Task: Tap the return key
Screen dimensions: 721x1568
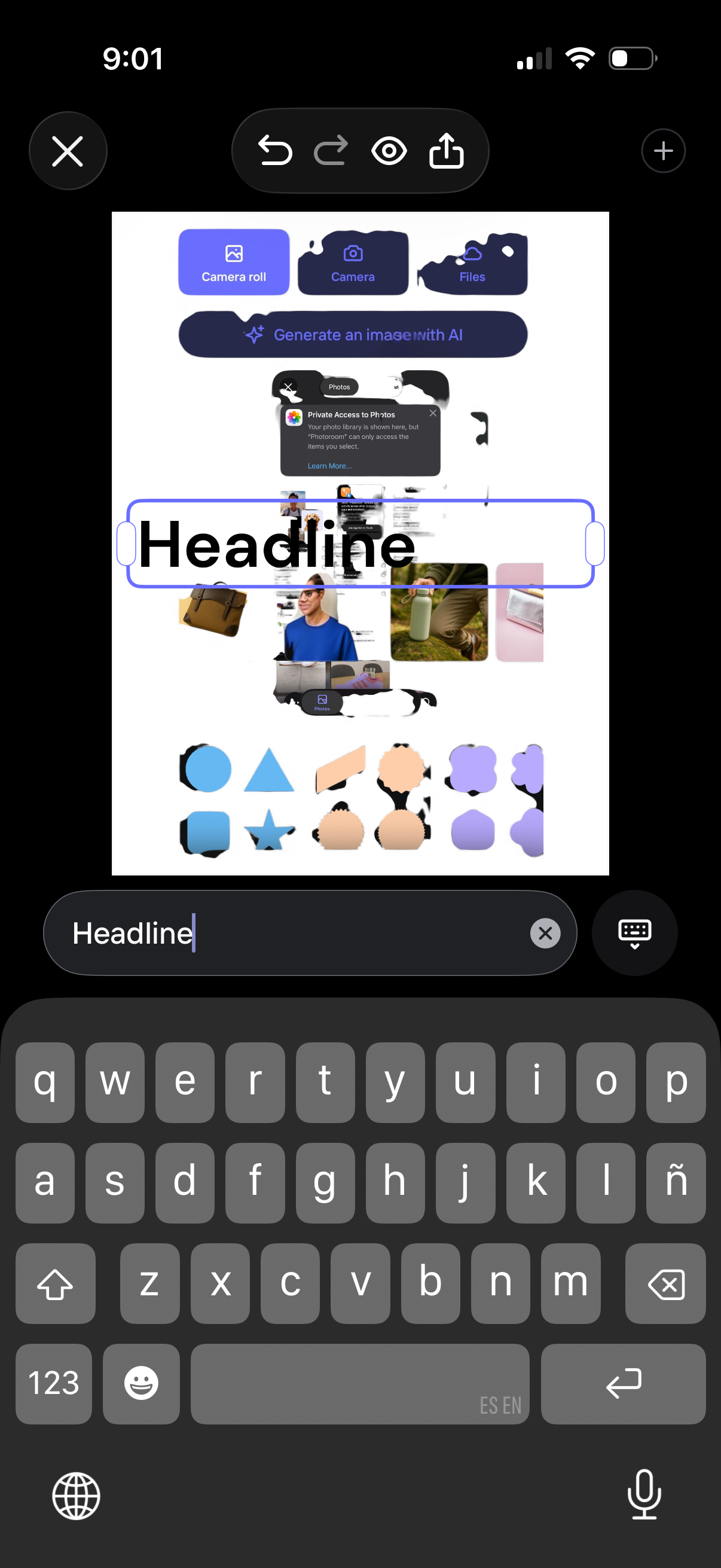Action: (622, 1383)
